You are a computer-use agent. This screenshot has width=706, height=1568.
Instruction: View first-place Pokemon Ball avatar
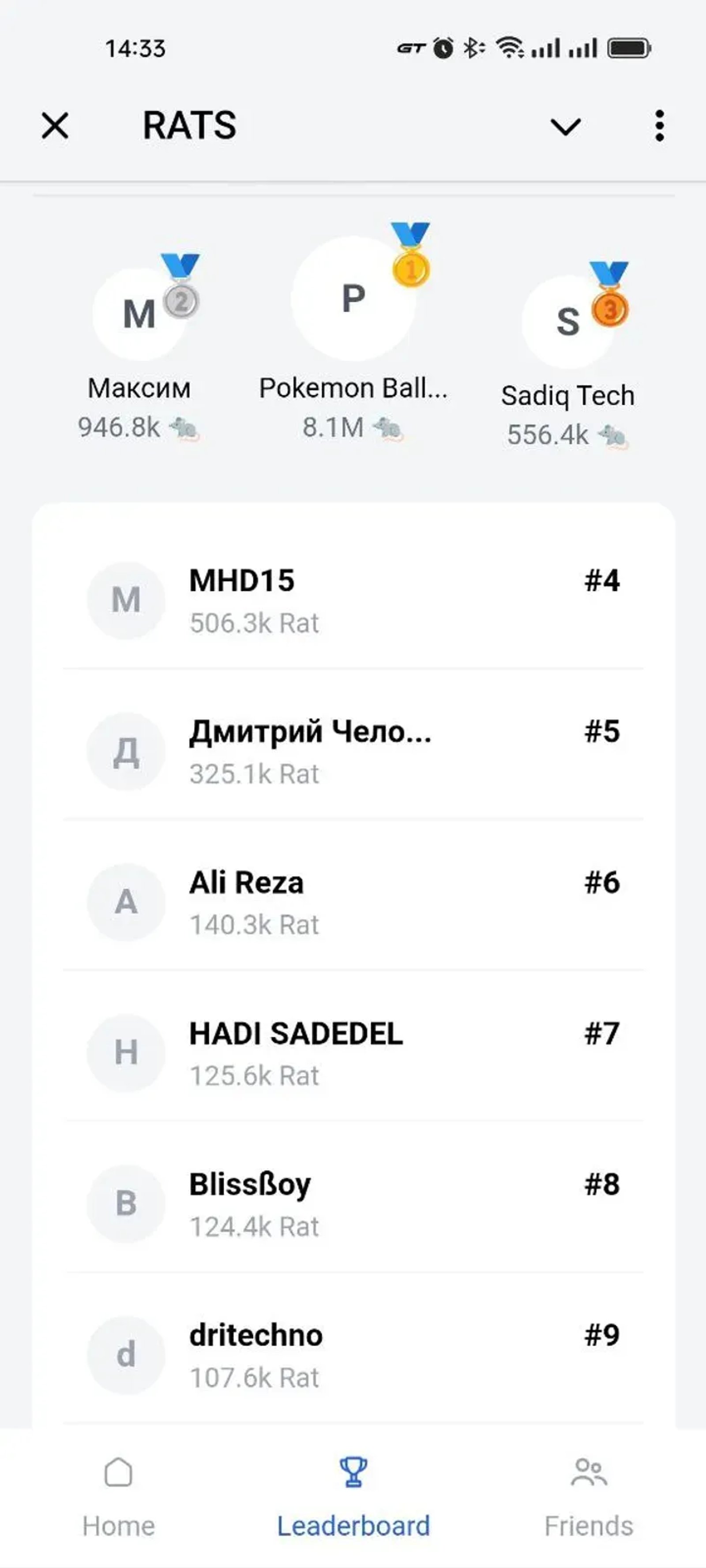(x=353, y=298)
